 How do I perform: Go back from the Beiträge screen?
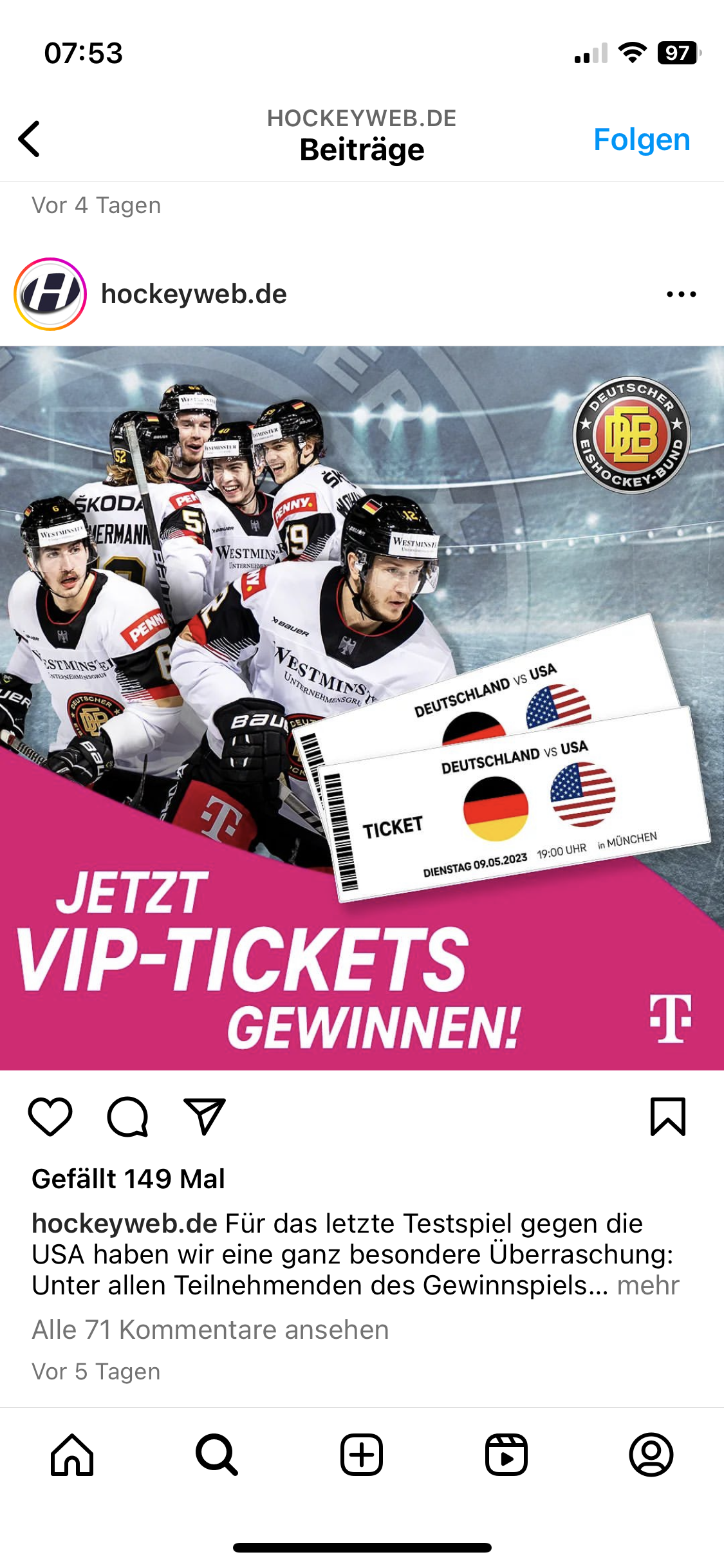click(x=30, y=138)
